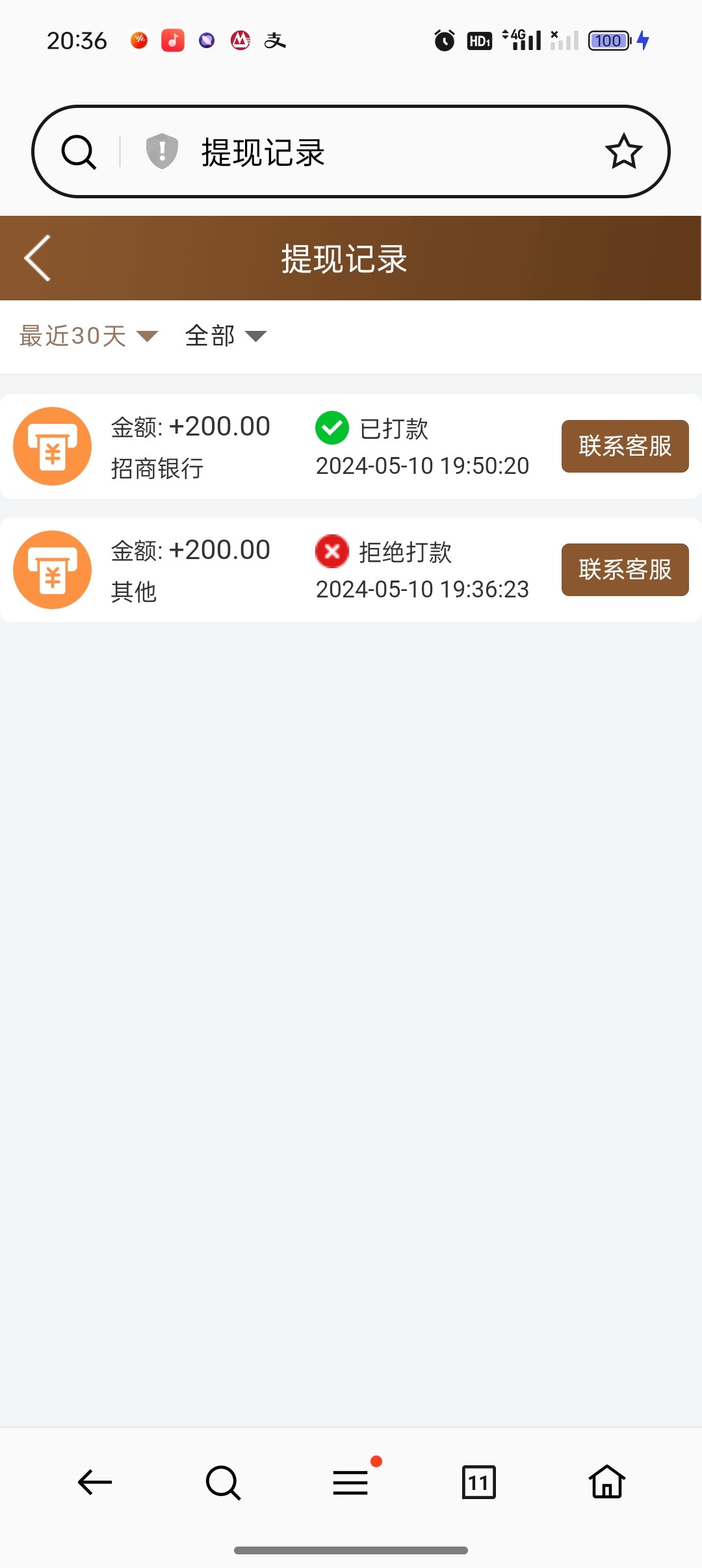Expand the 全部 status filter

coord(226,336)
